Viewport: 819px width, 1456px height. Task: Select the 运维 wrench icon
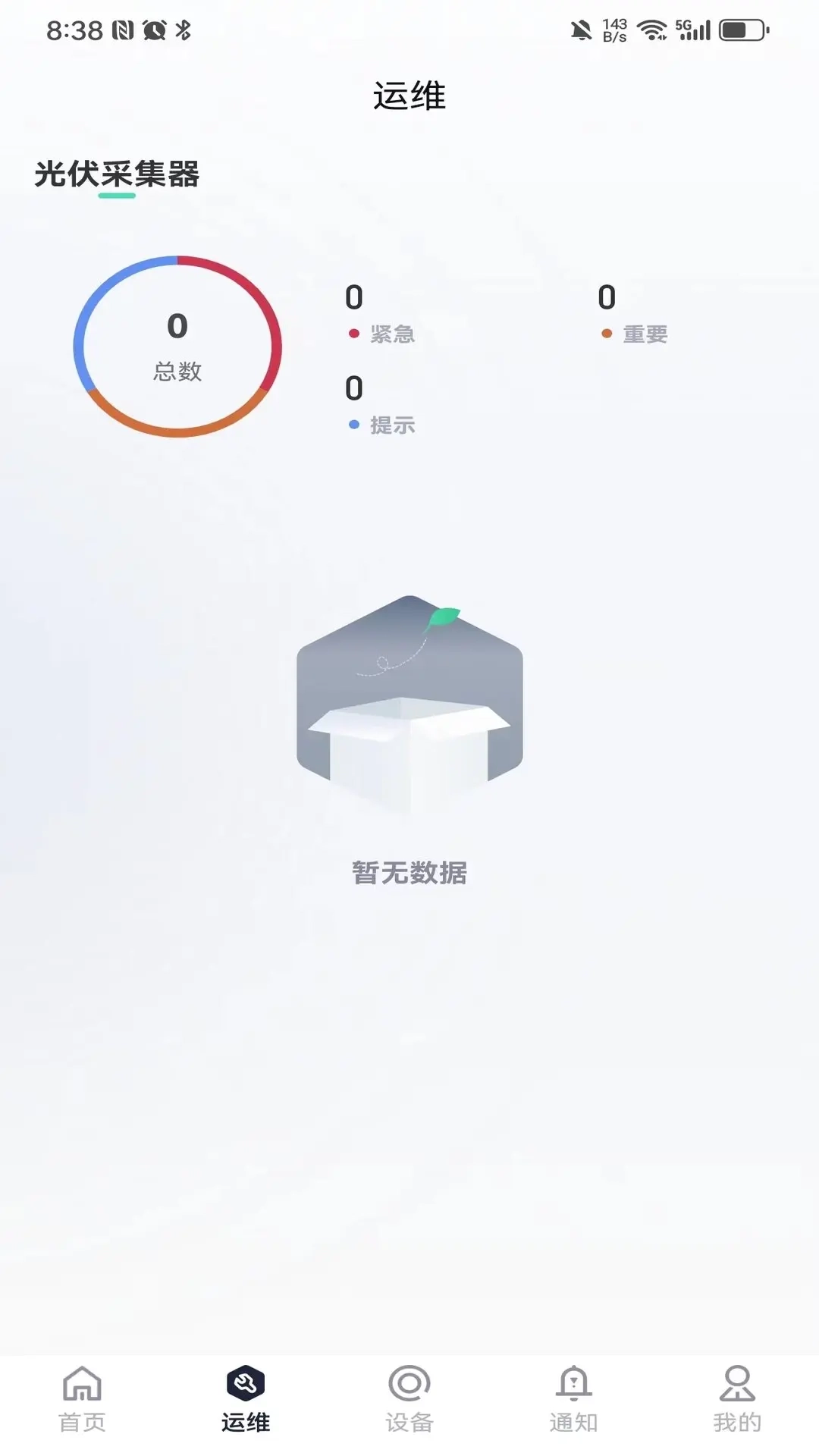[246, 1398]
